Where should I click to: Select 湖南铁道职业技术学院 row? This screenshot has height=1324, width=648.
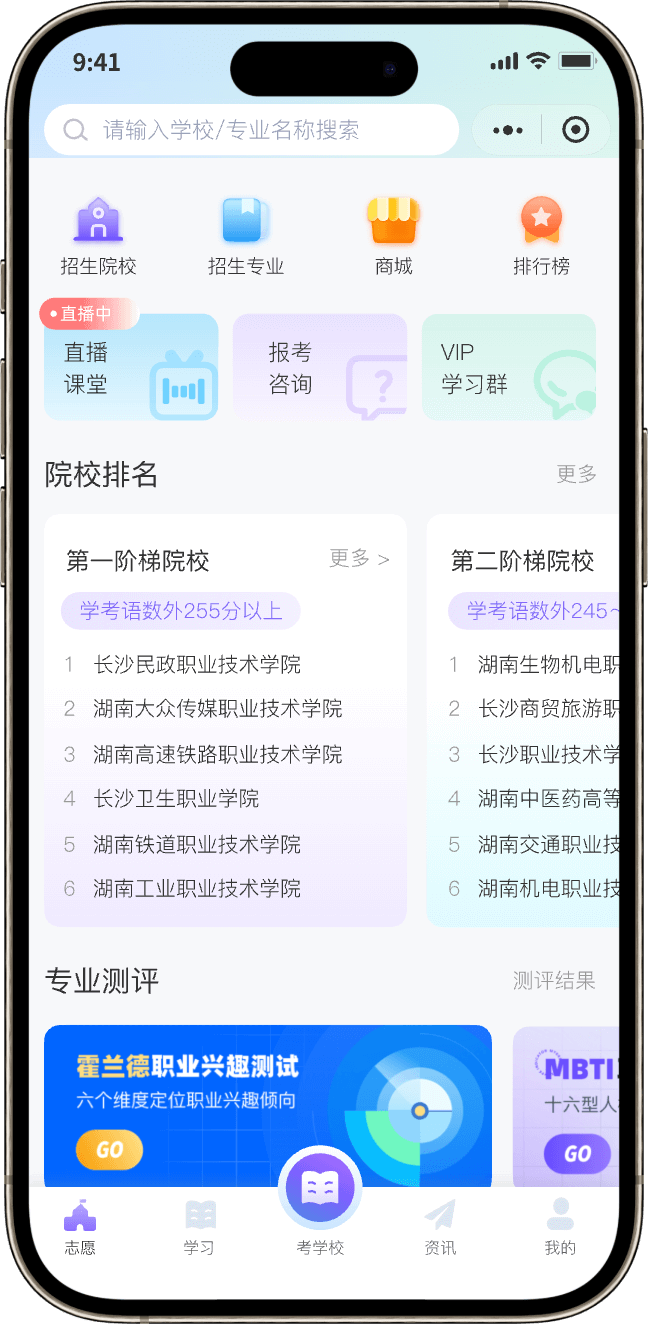click(197, 844)
